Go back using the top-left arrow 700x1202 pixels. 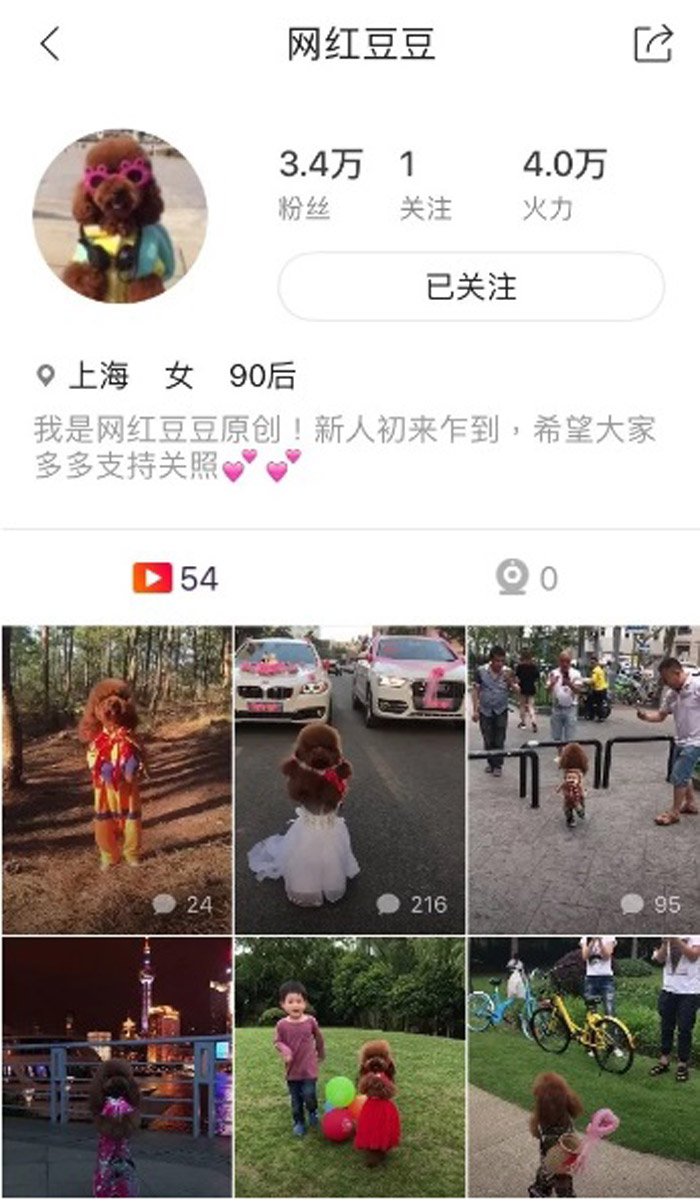49,44
